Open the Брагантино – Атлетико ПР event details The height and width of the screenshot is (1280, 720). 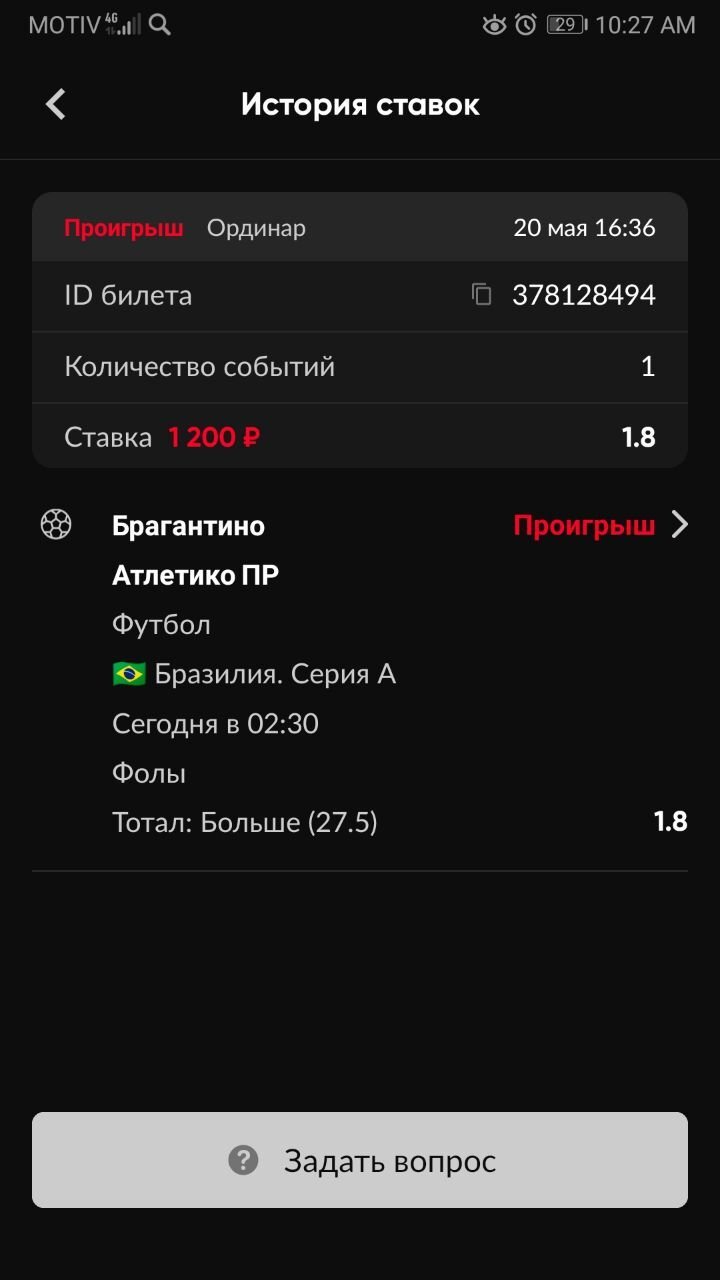679,525
